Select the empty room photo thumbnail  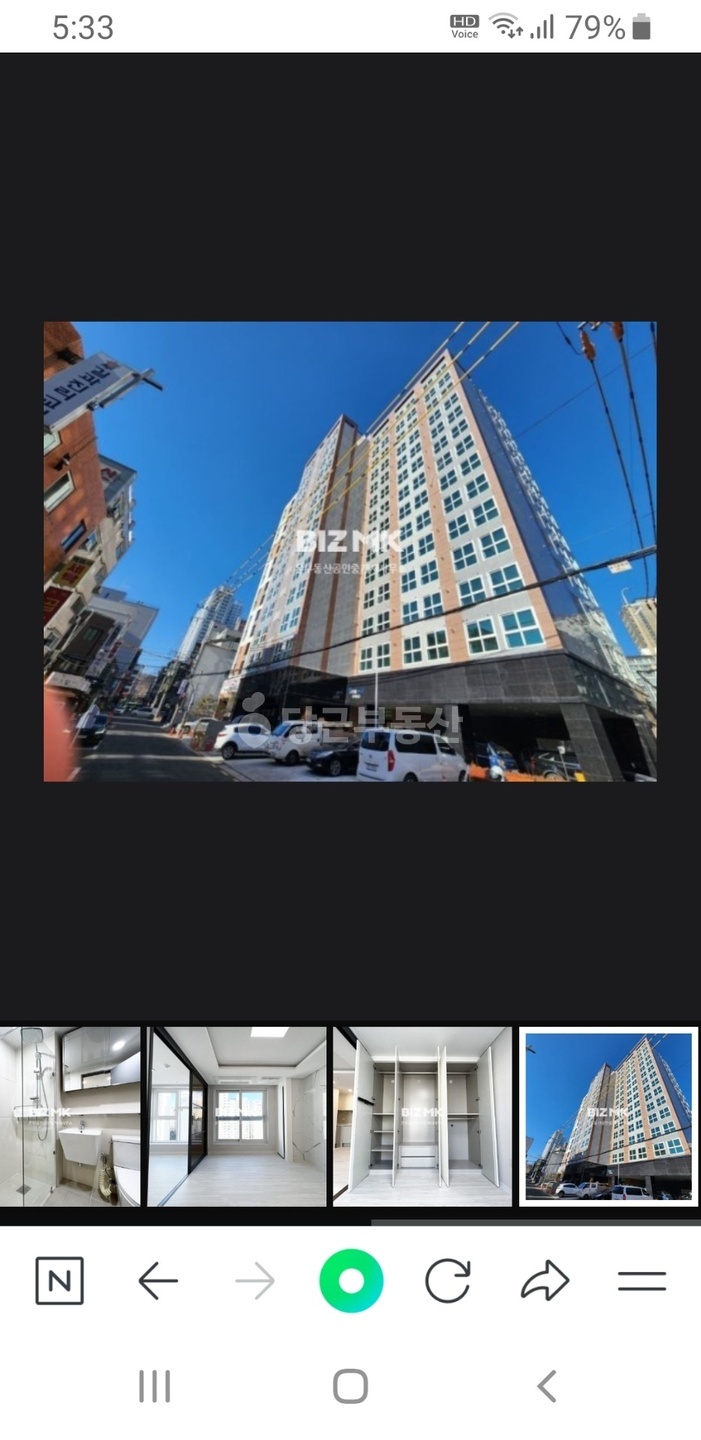(x=237, y=1116)
